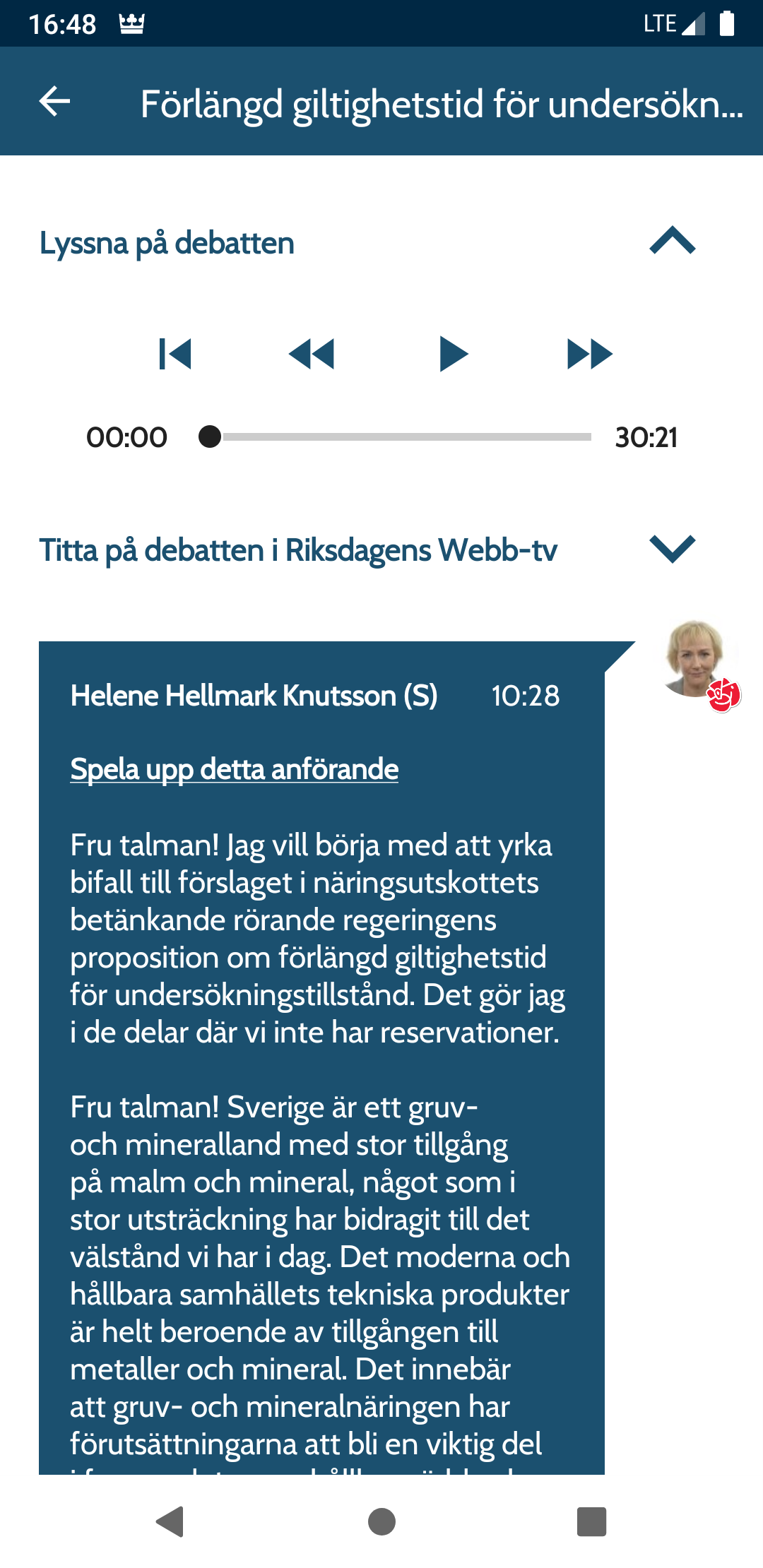Go back using the top-left arrow
Screen dimensions: 763x1568
[x=54, y=102]
